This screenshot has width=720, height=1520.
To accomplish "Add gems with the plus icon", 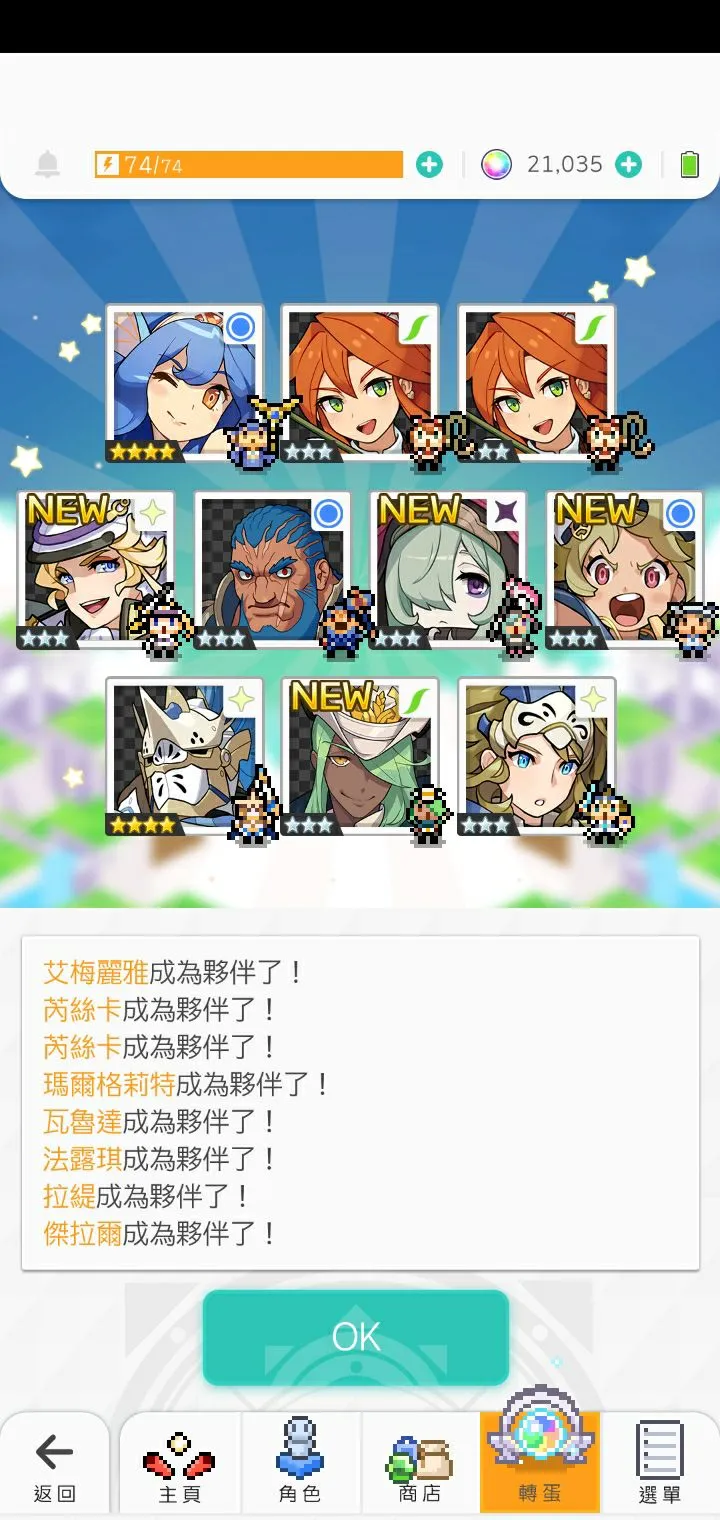I will pos(628,165).
